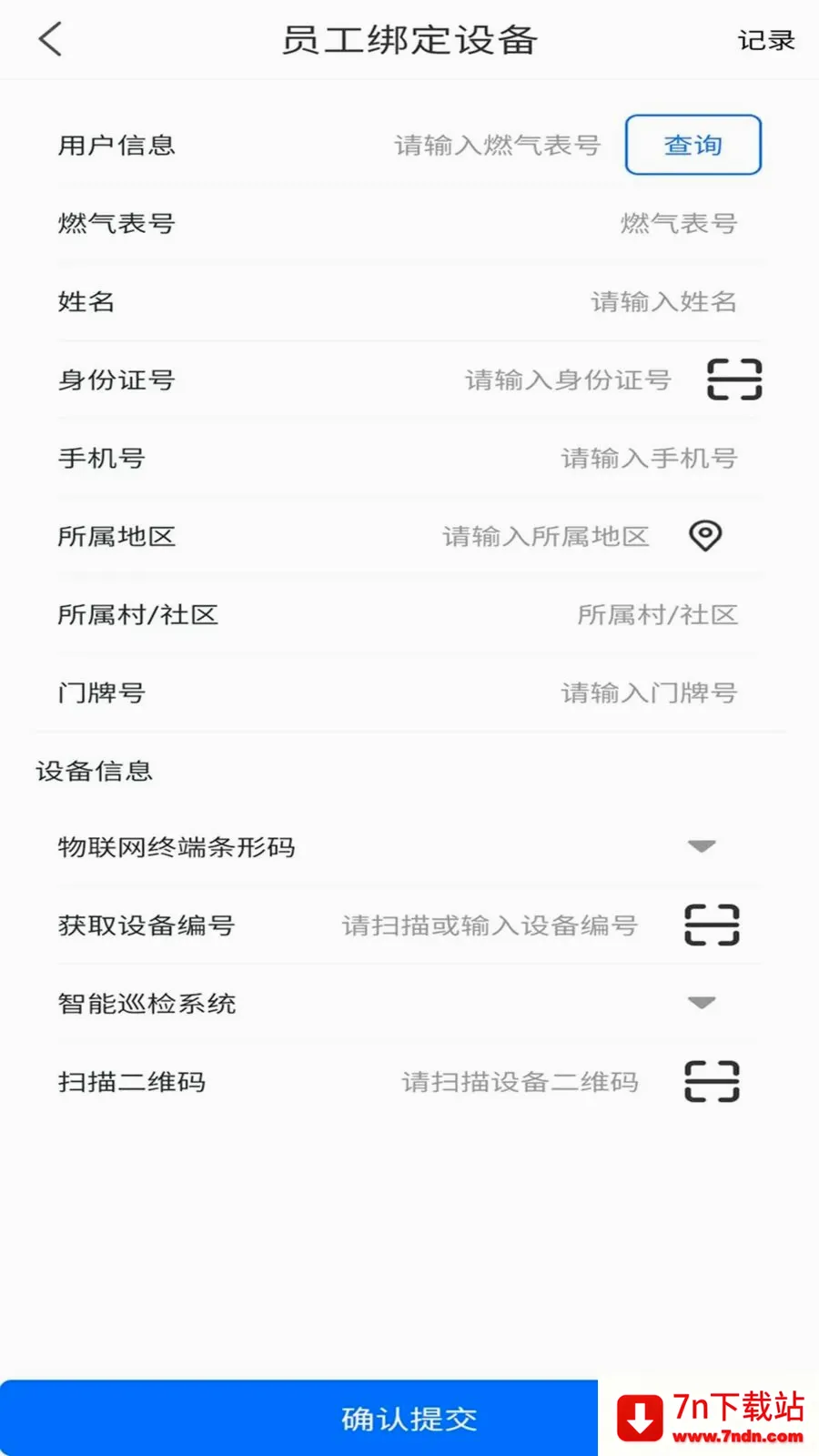Enter name in the 姓名 field
The image size is (819, 1456).
tap(663, 302)
